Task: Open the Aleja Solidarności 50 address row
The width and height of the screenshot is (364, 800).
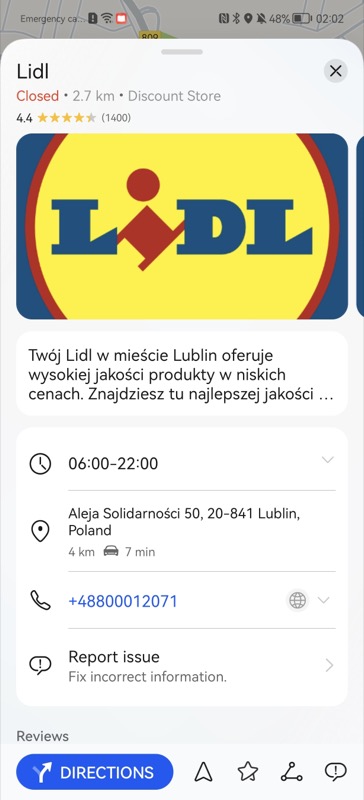Action: [x=182, y=531]
